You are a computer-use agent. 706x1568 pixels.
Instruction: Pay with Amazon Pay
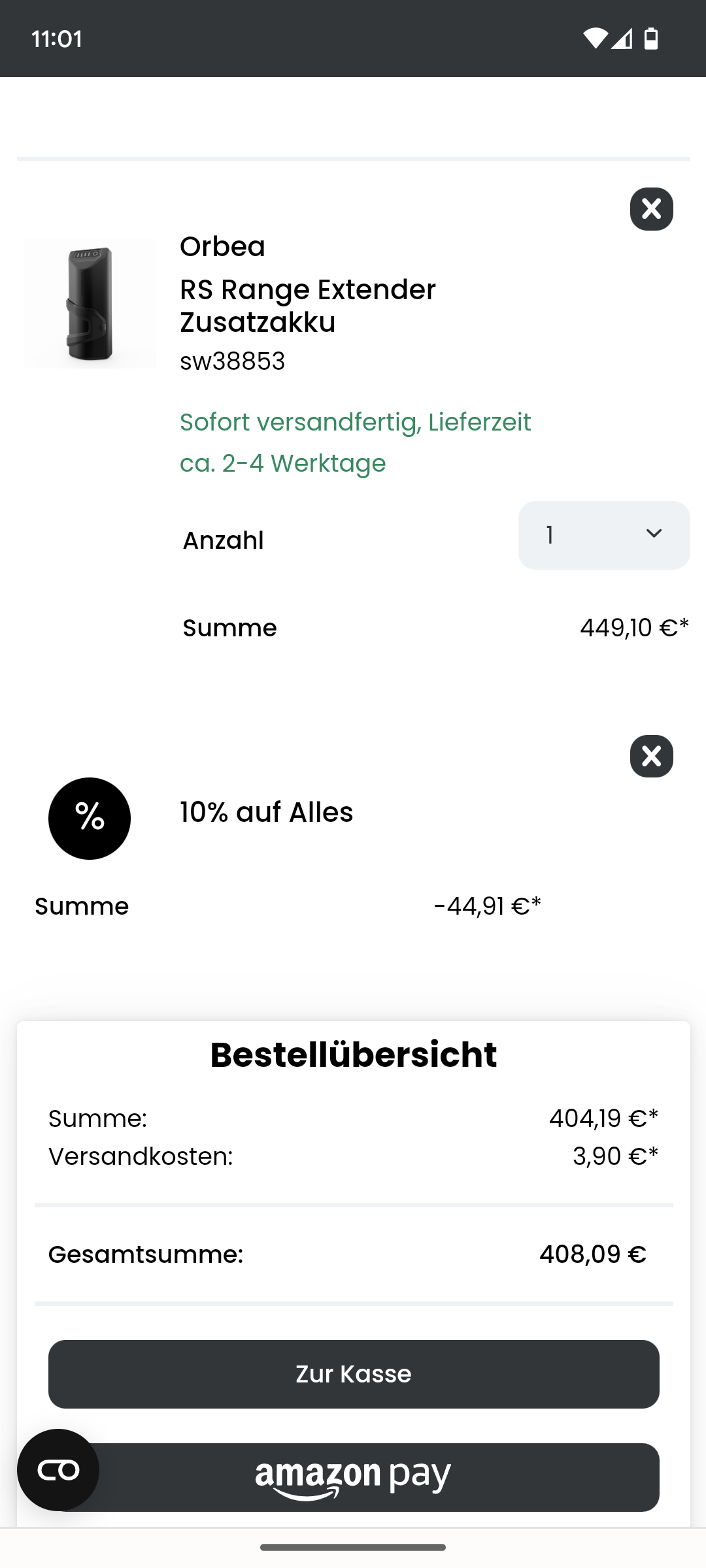point(354,1477)
